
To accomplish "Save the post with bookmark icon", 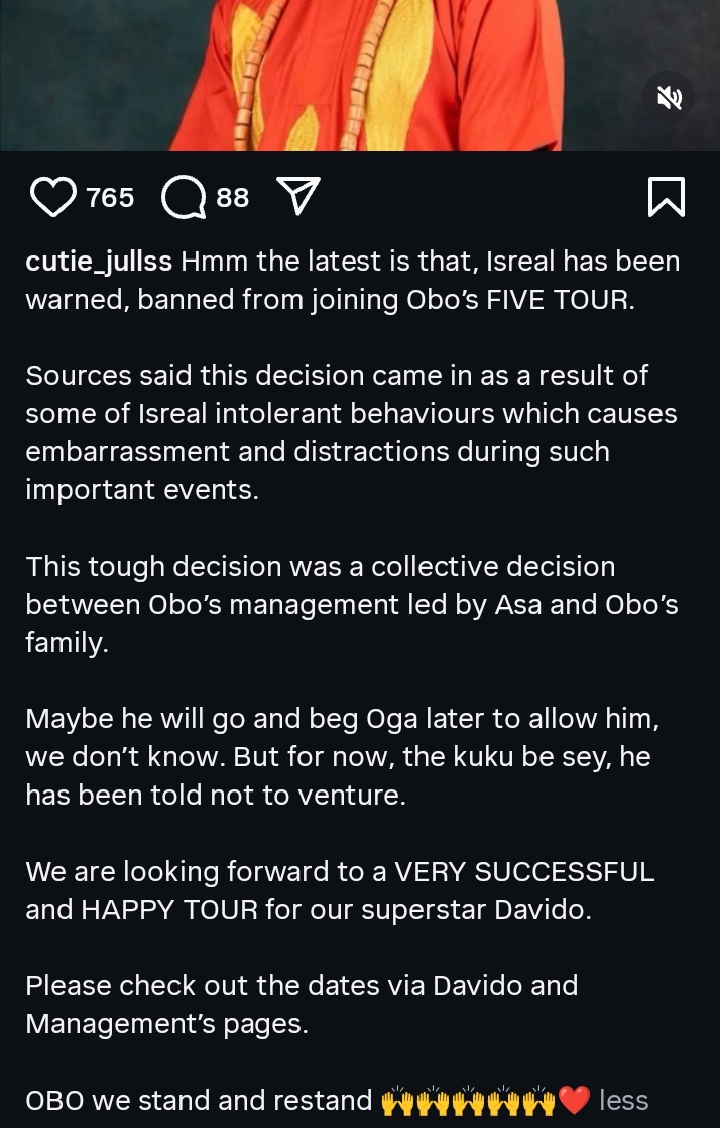I will coord(666,197).
